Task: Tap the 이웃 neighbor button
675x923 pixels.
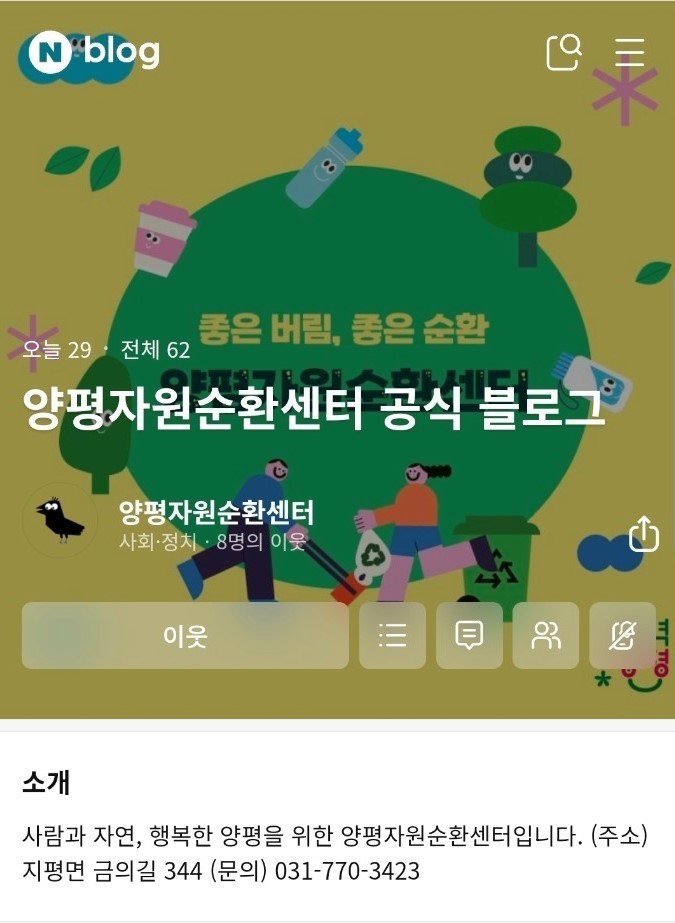Action: (x=185, y=635)
